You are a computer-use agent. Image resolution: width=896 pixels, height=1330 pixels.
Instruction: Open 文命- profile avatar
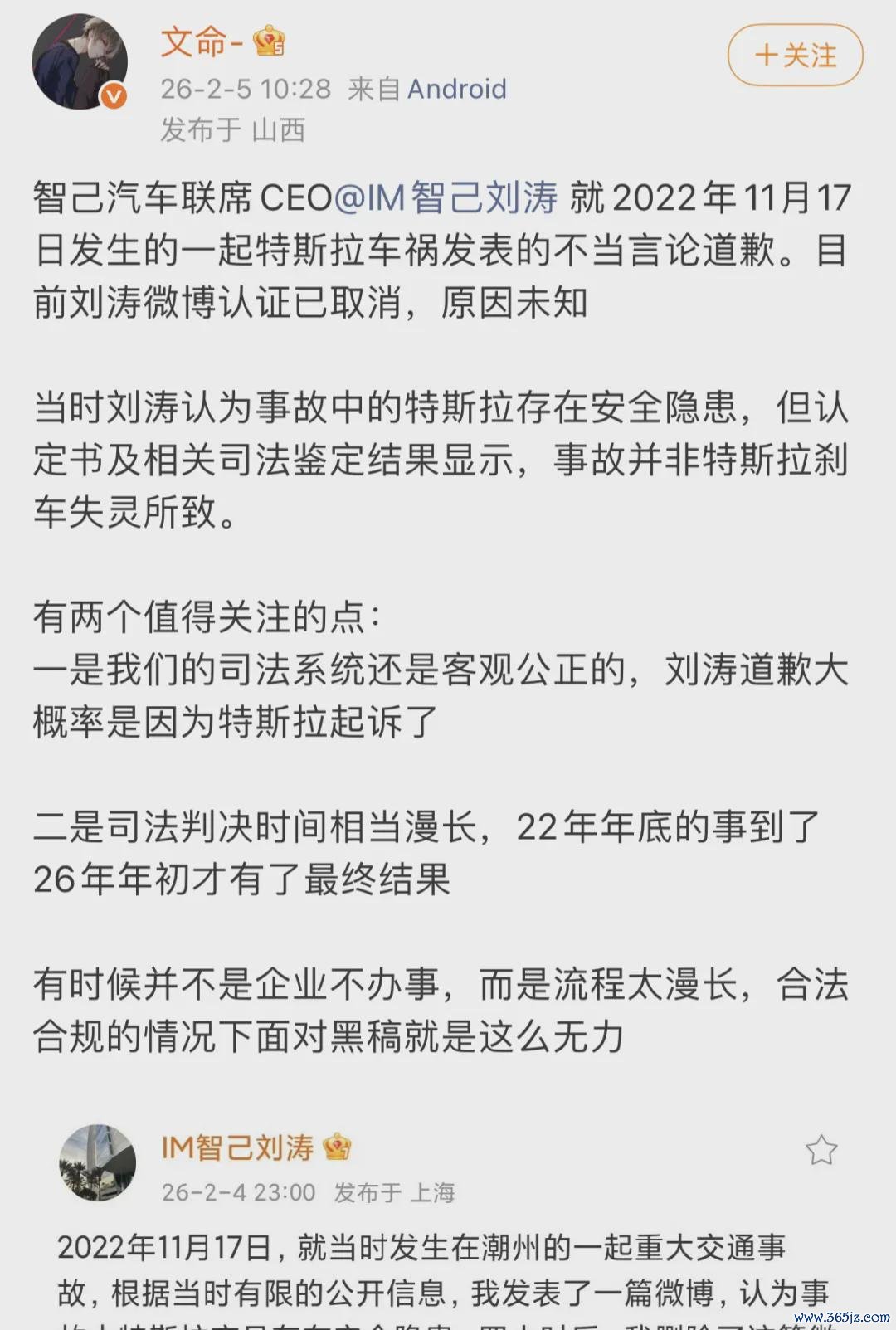(80, 61)
